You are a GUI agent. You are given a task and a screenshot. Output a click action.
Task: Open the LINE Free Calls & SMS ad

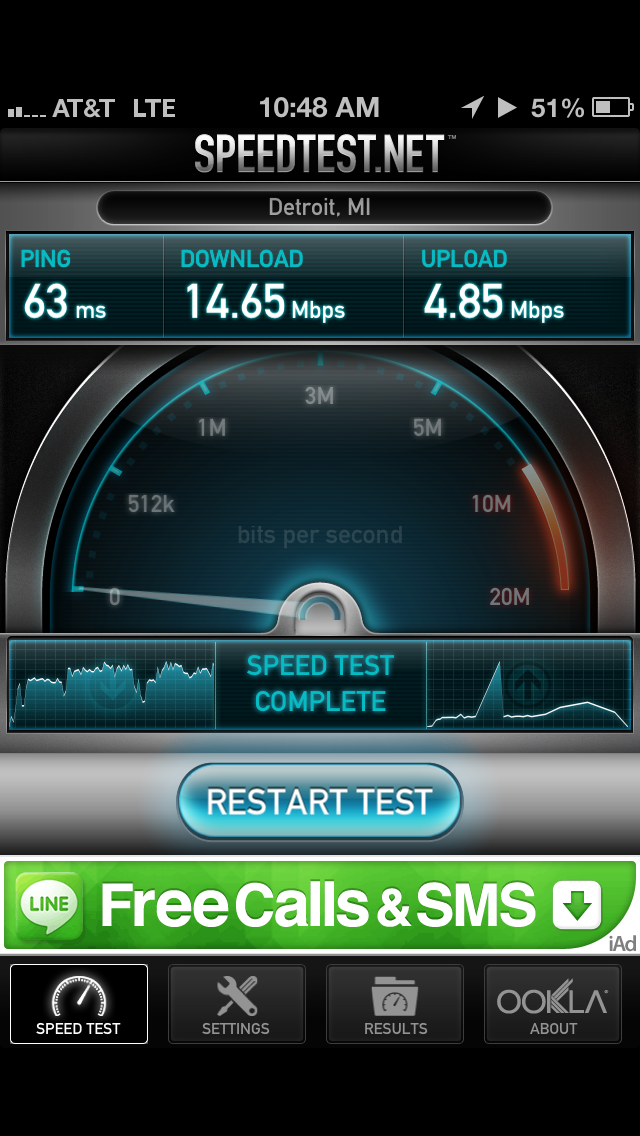(x=319, y=905)
